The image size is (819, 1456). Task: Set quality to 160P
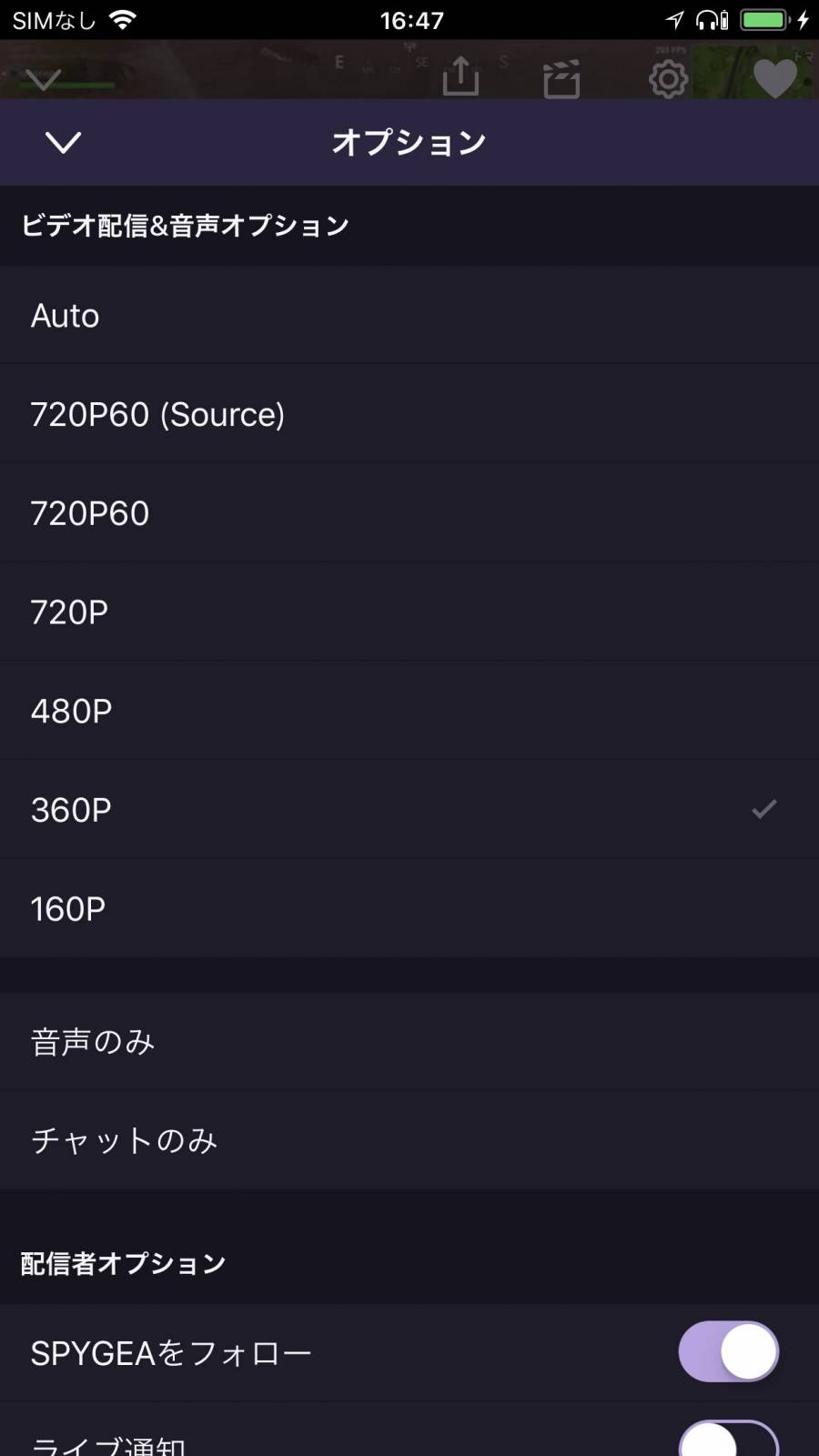click(x=409, y=908)
